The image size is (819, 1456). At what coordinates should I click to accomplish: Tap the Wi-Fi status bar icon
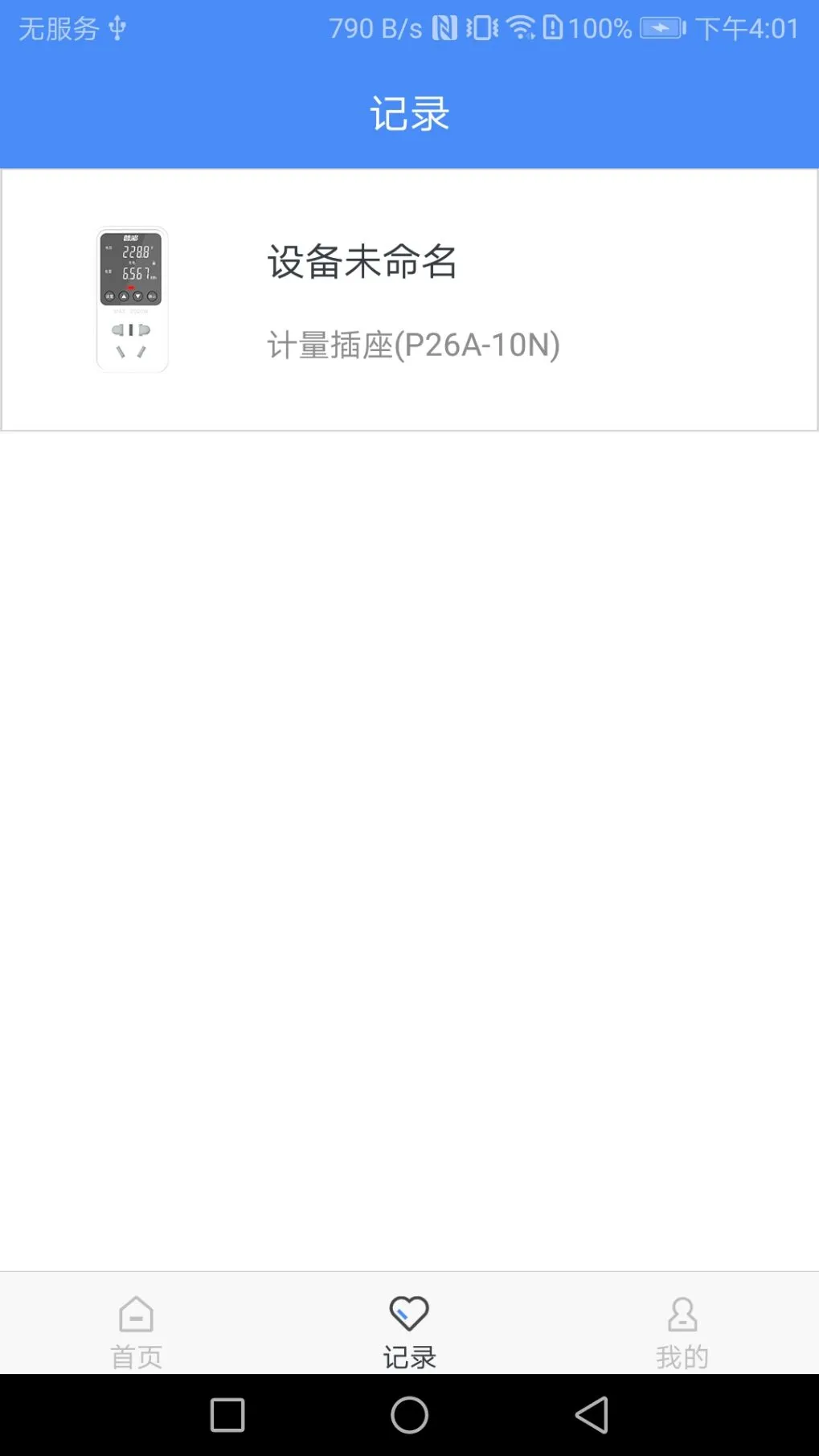tap(523, 28)
